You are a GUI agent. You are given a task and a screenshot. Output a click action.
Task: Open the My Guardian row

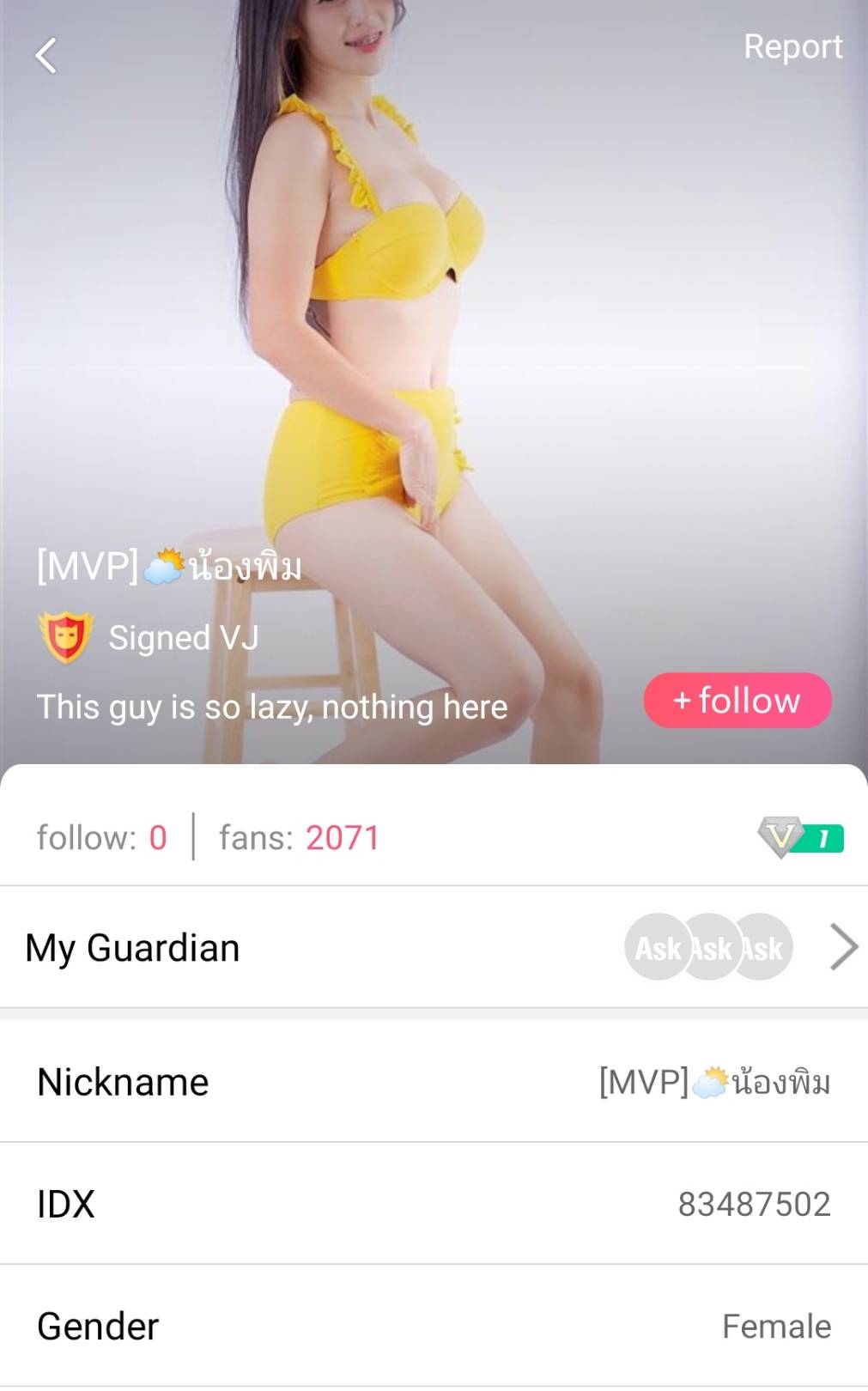click(x=434, y=948)
